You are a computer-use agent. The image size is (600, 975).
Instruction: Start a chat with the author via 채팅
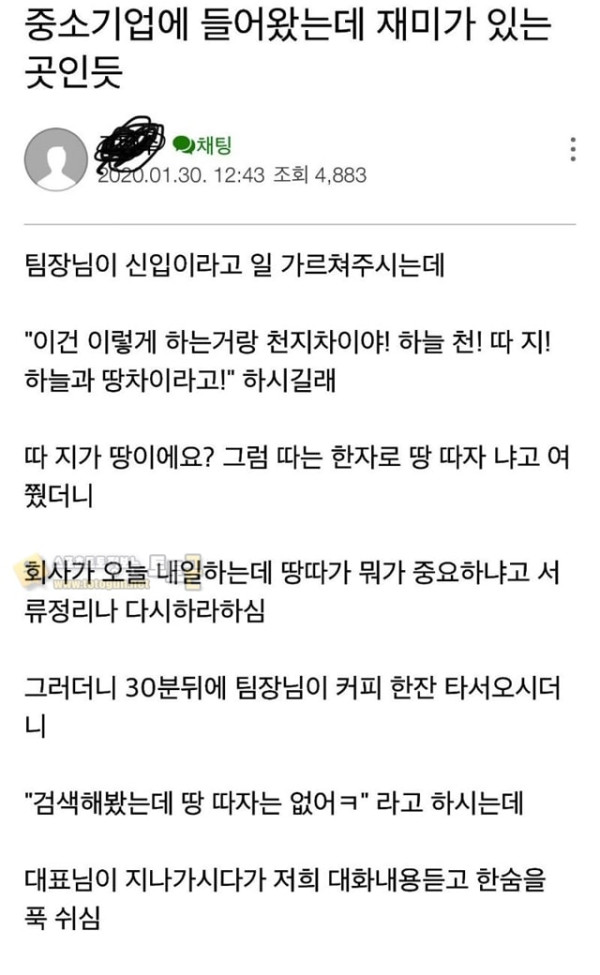[x=203, y=145]
